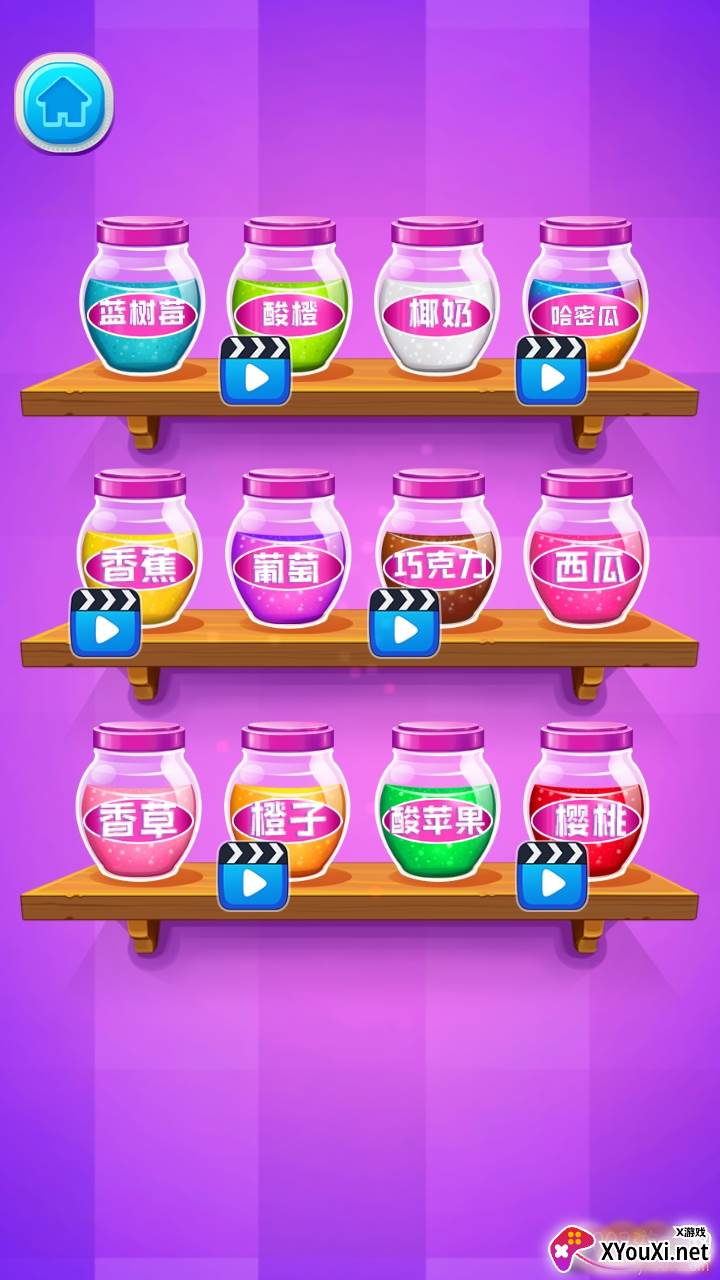Choose the 樱桃 flavor jar
This screenshot has height=1280, width=720.
pos(585,805)
